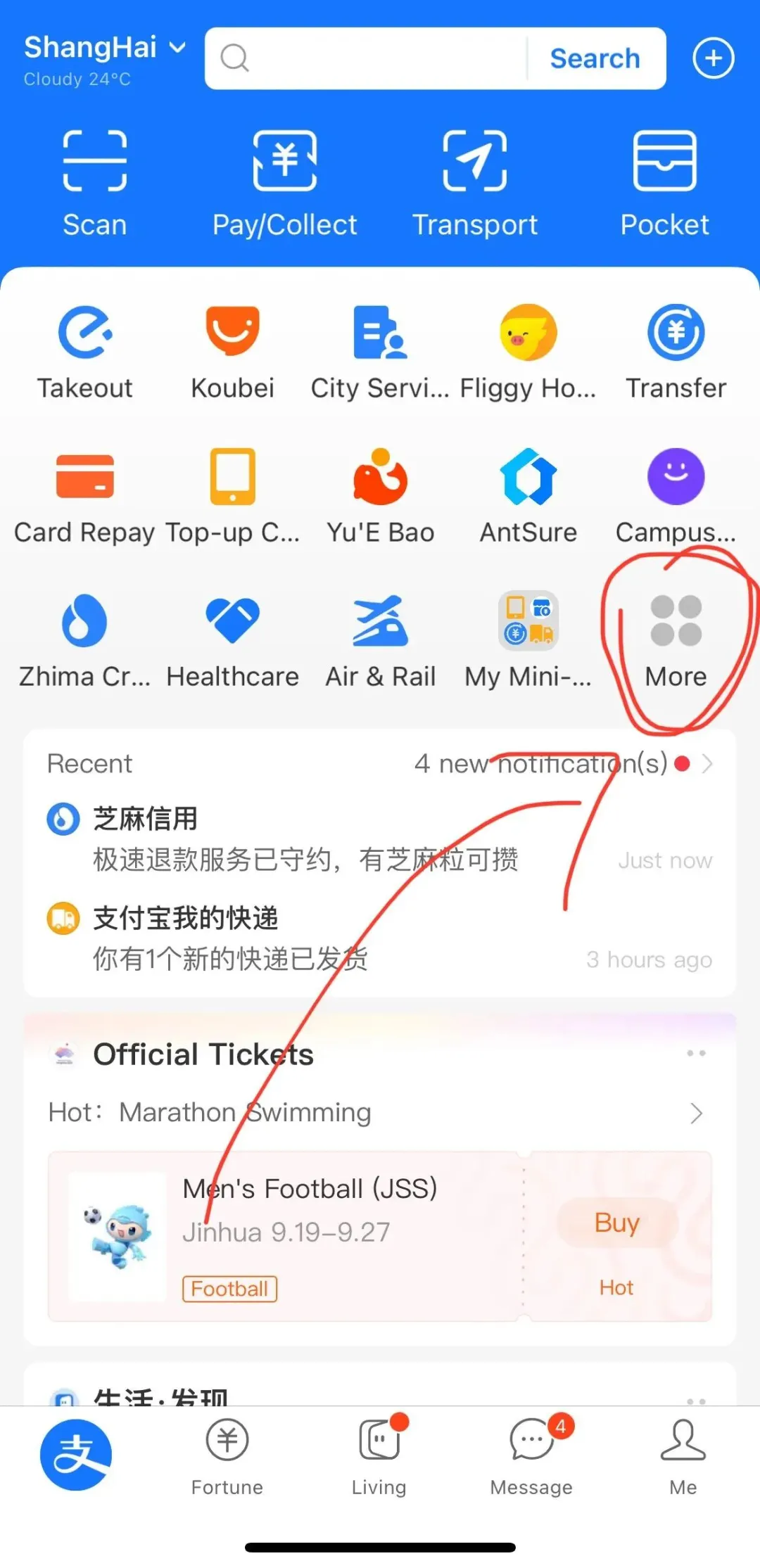Open the plus icon menu
This screenshot has height=1568, width=760.
[x=713, y=58]
